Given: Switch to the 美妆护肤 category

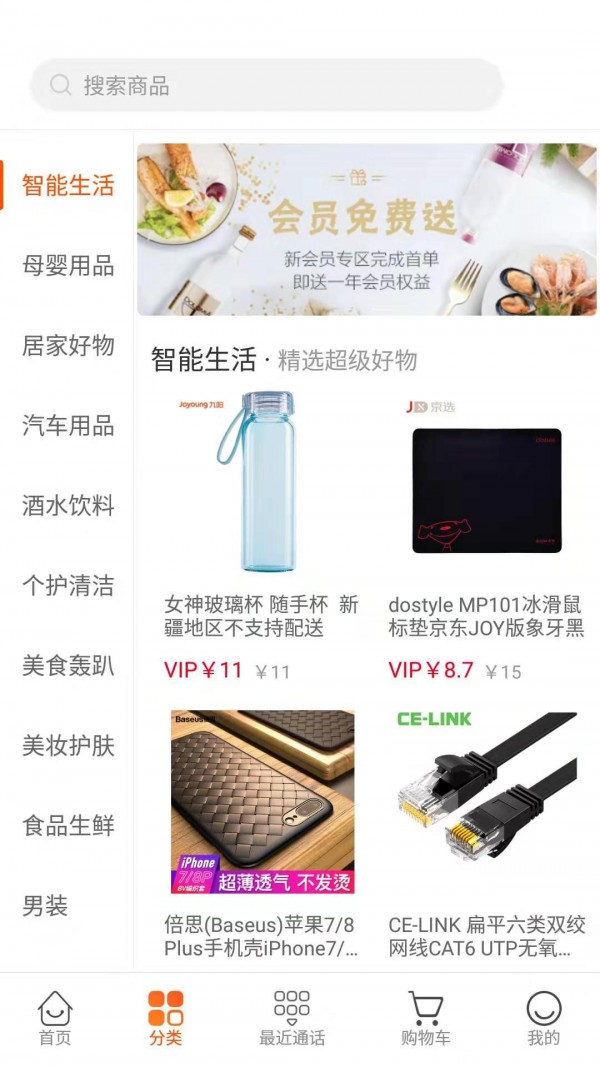Looking at the screenshot, I should click(x=68, y=746).
